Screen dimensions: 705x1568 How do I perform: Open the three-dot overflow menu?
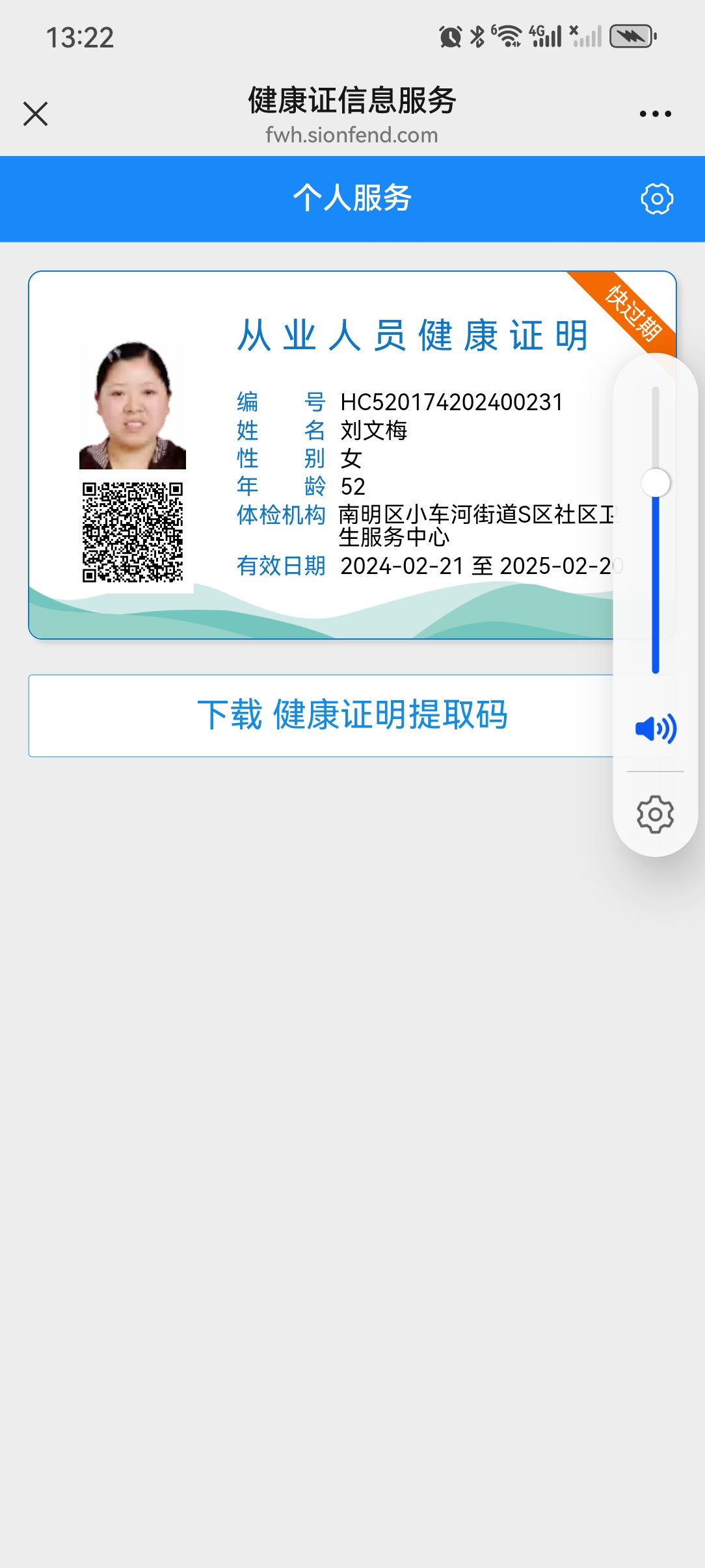[x=655, y=114]
